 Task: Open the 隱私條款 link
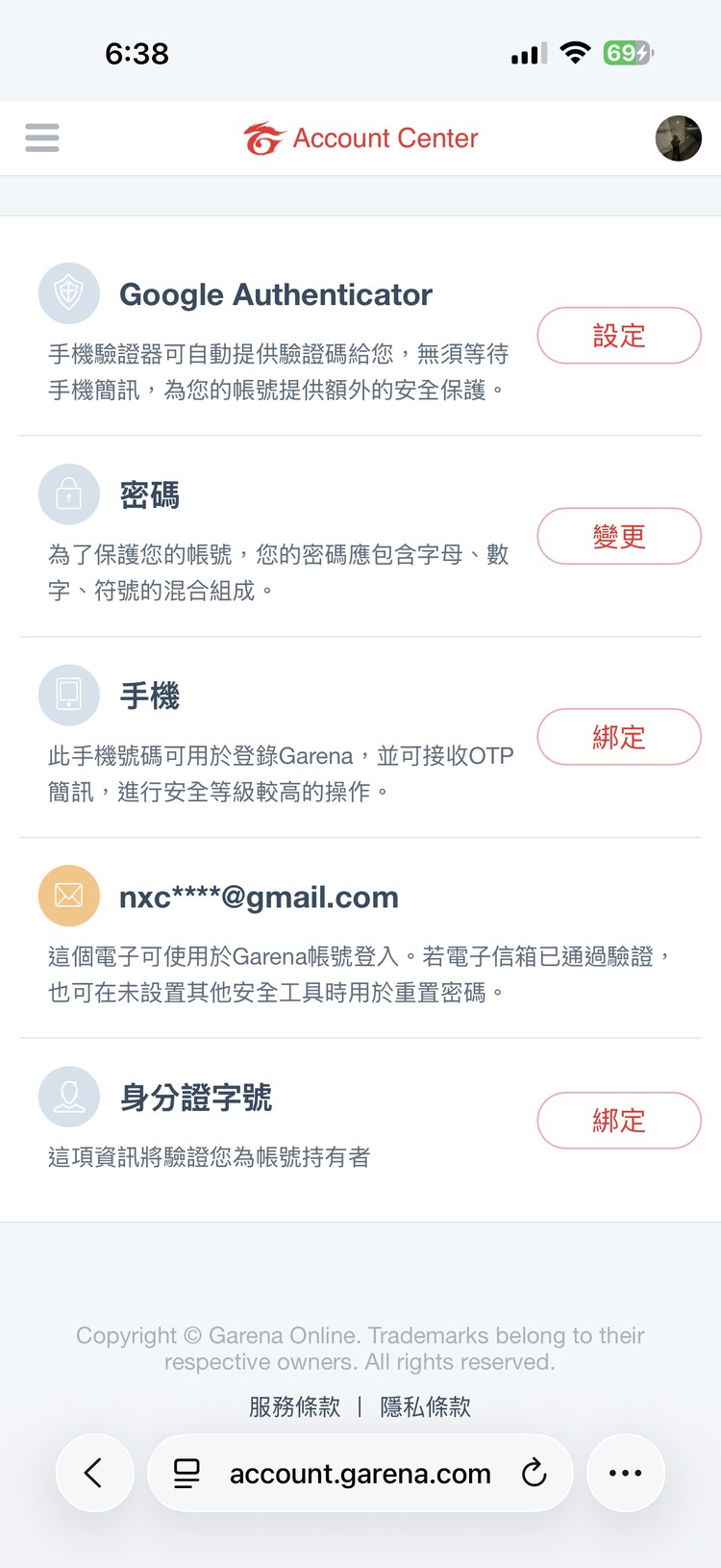425,1406
